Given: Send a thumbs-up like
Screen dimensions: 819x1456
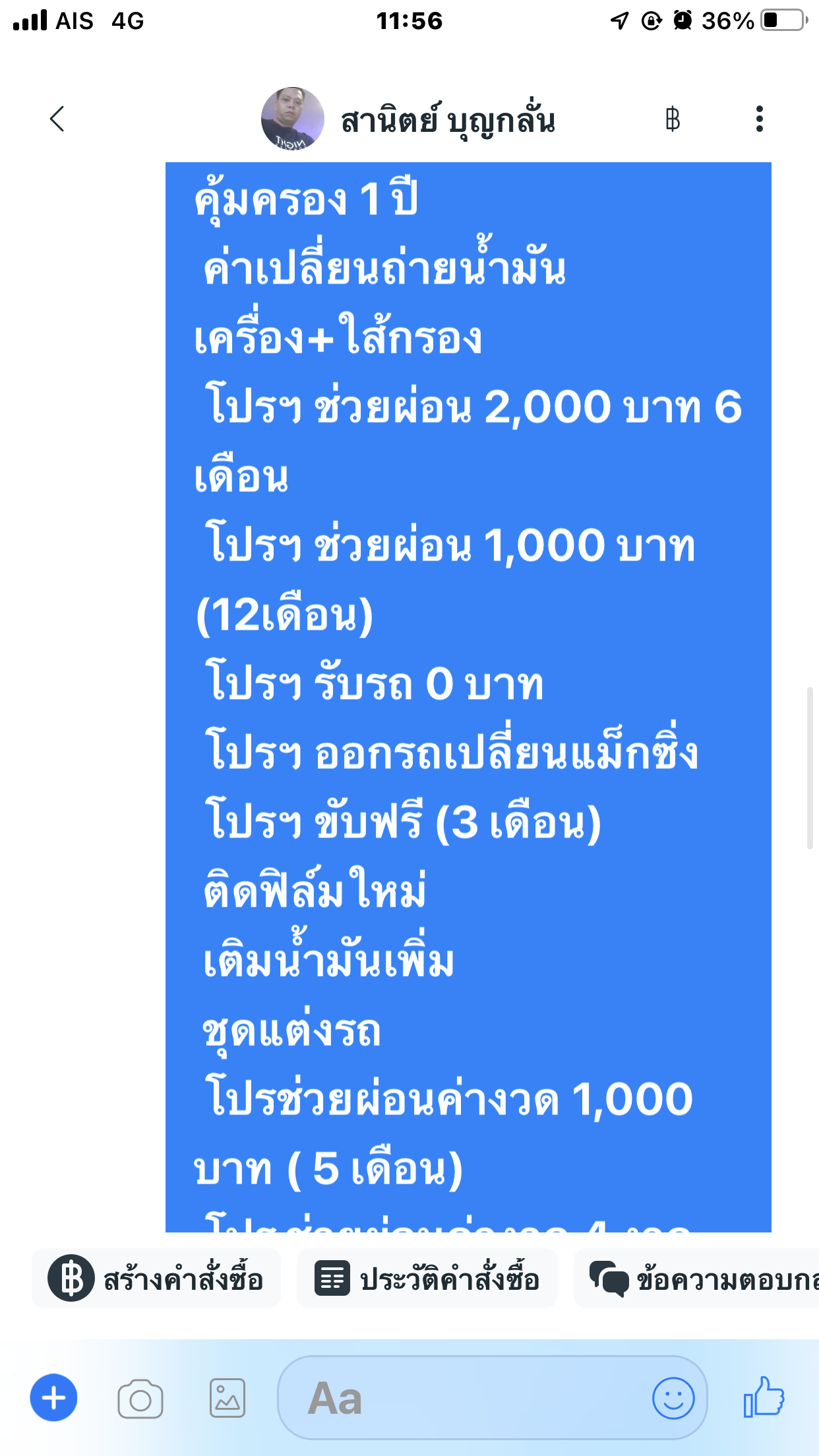Looking at the screenshot, I should [764, 1397].
